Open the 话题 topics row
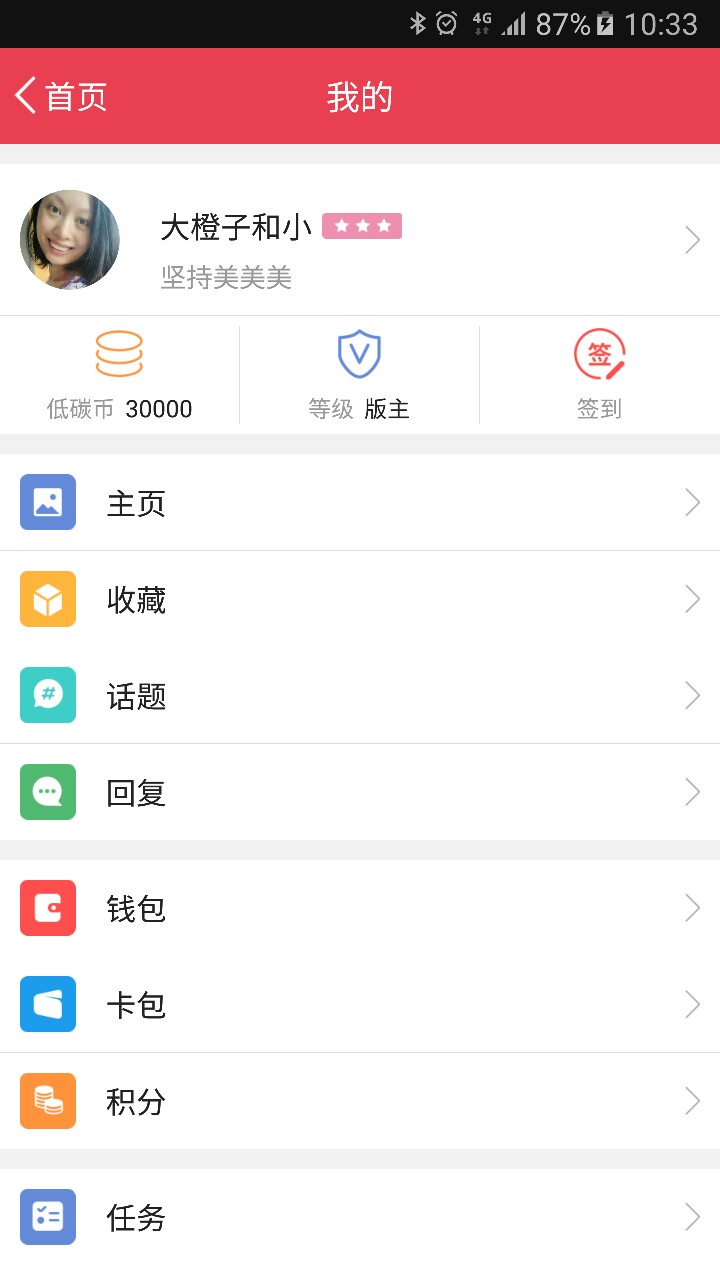 (360, 695)
